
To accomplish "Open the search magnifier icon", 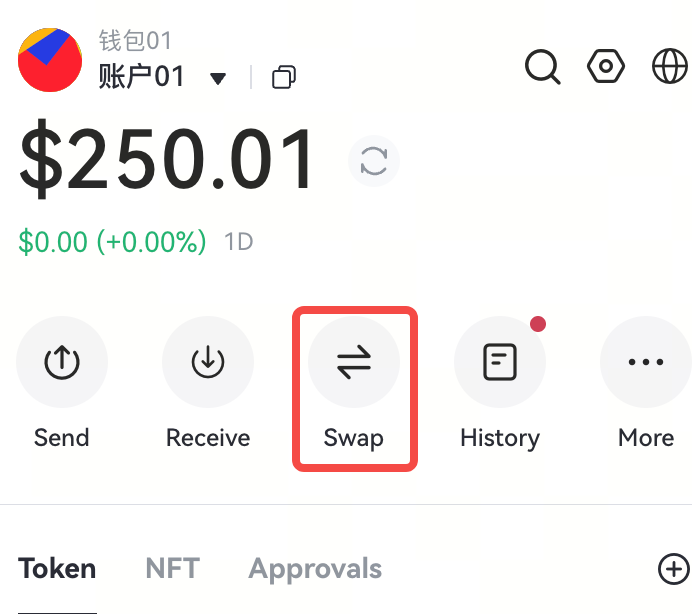I will click(542, 68).
